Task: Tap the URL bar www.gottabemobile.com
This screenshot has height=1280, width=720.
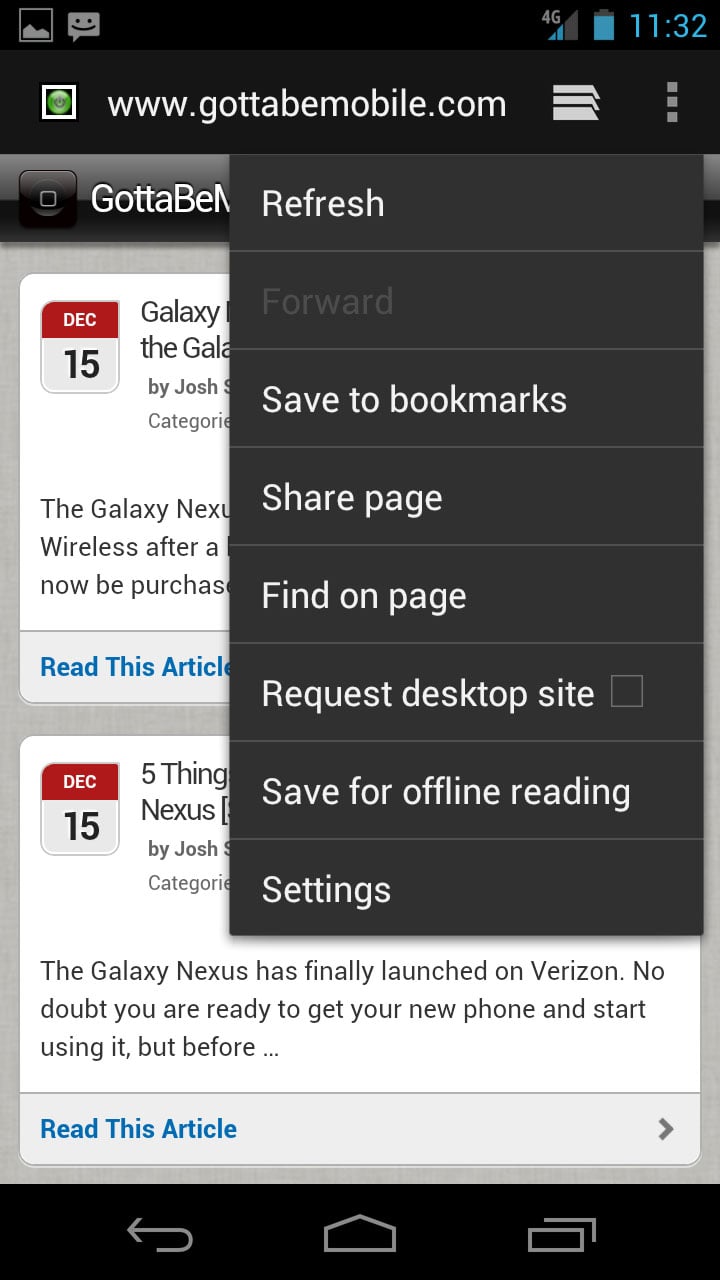Action: [x=307, y=104]
